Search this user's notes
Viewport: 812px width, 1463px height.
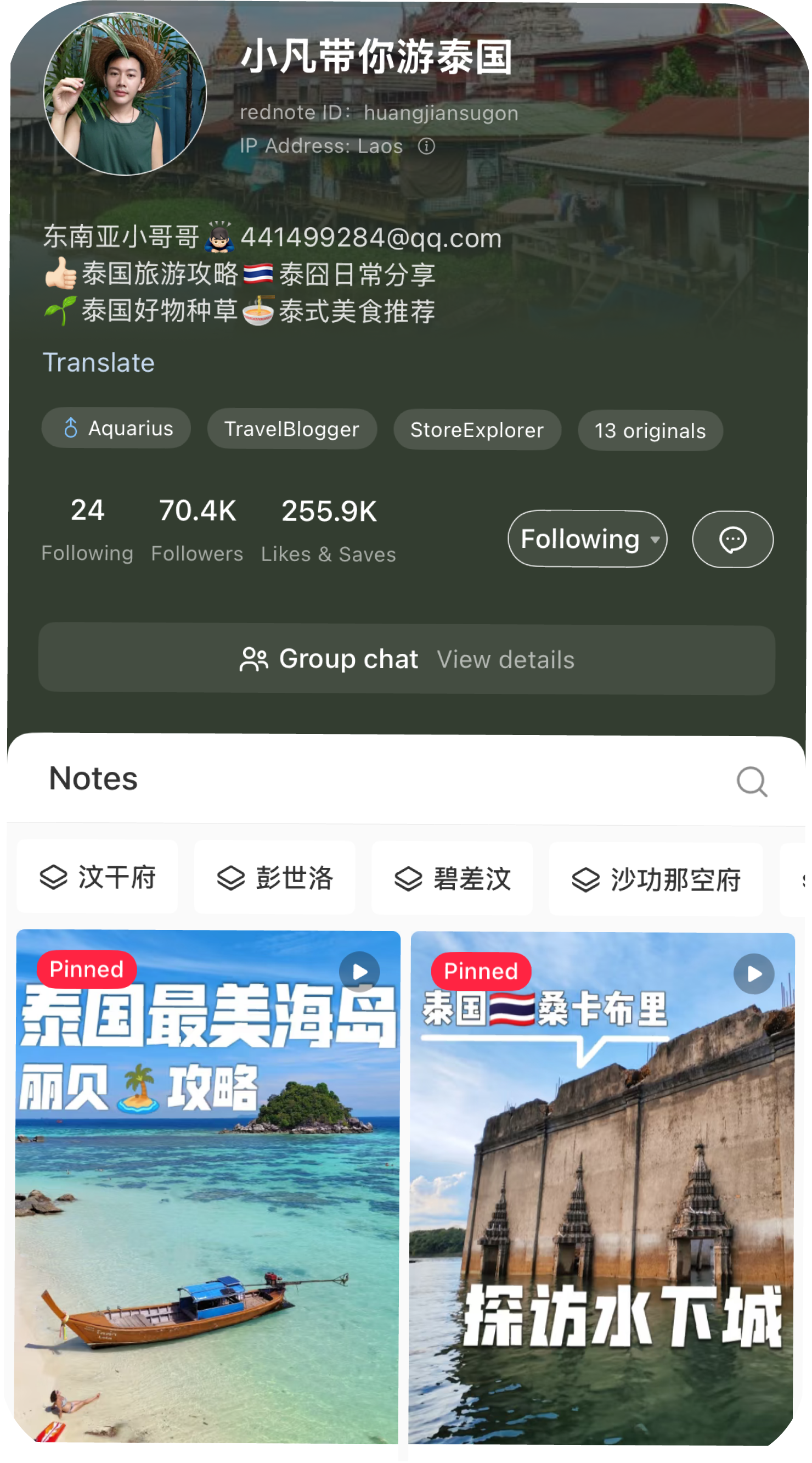751,782
